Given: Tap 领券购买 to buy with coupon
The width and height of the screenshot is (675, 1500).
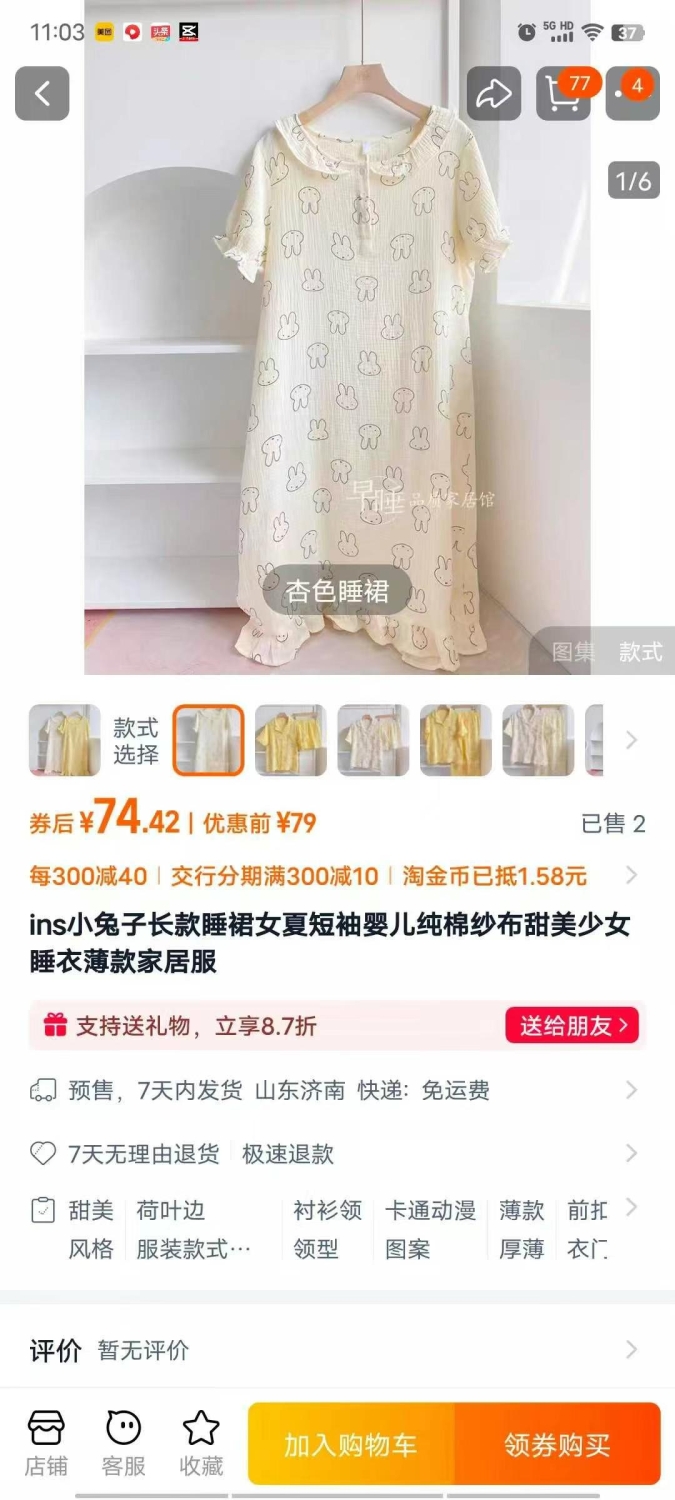Looking at the screenshot, I should 558,1444.
